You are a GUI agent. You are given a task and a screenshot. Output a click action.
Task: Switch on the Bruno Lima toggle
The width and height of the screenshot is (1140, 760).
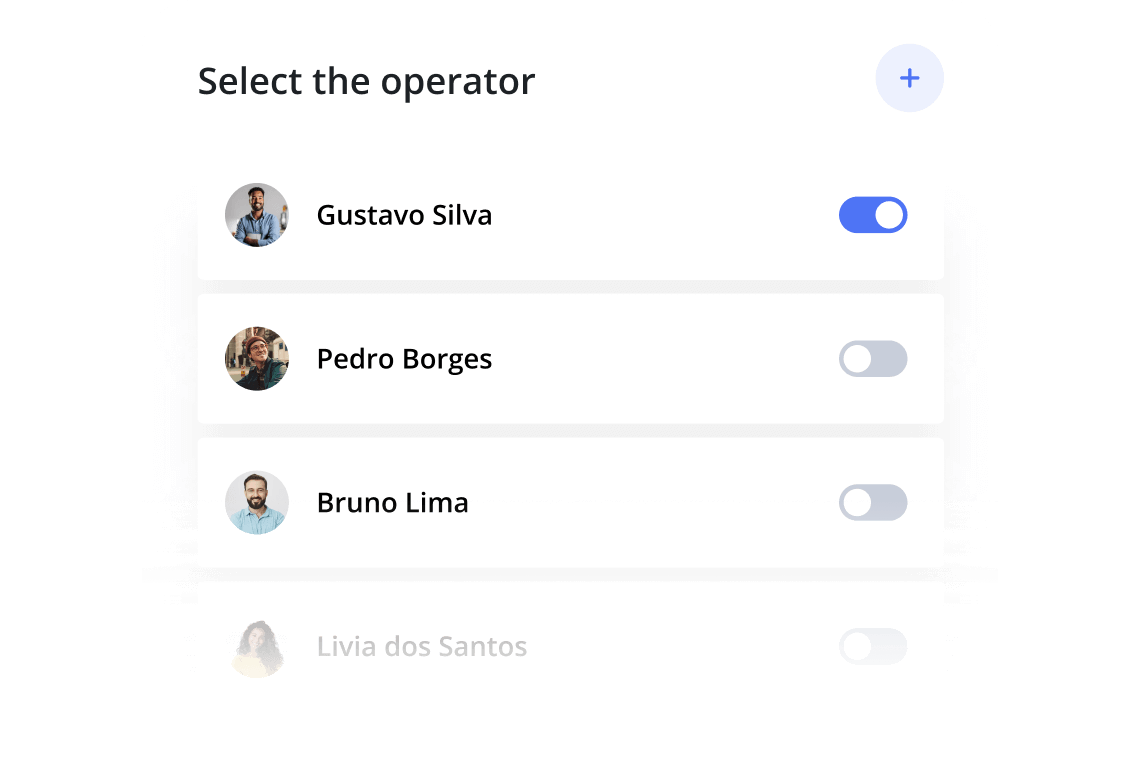tap(872, 503)
